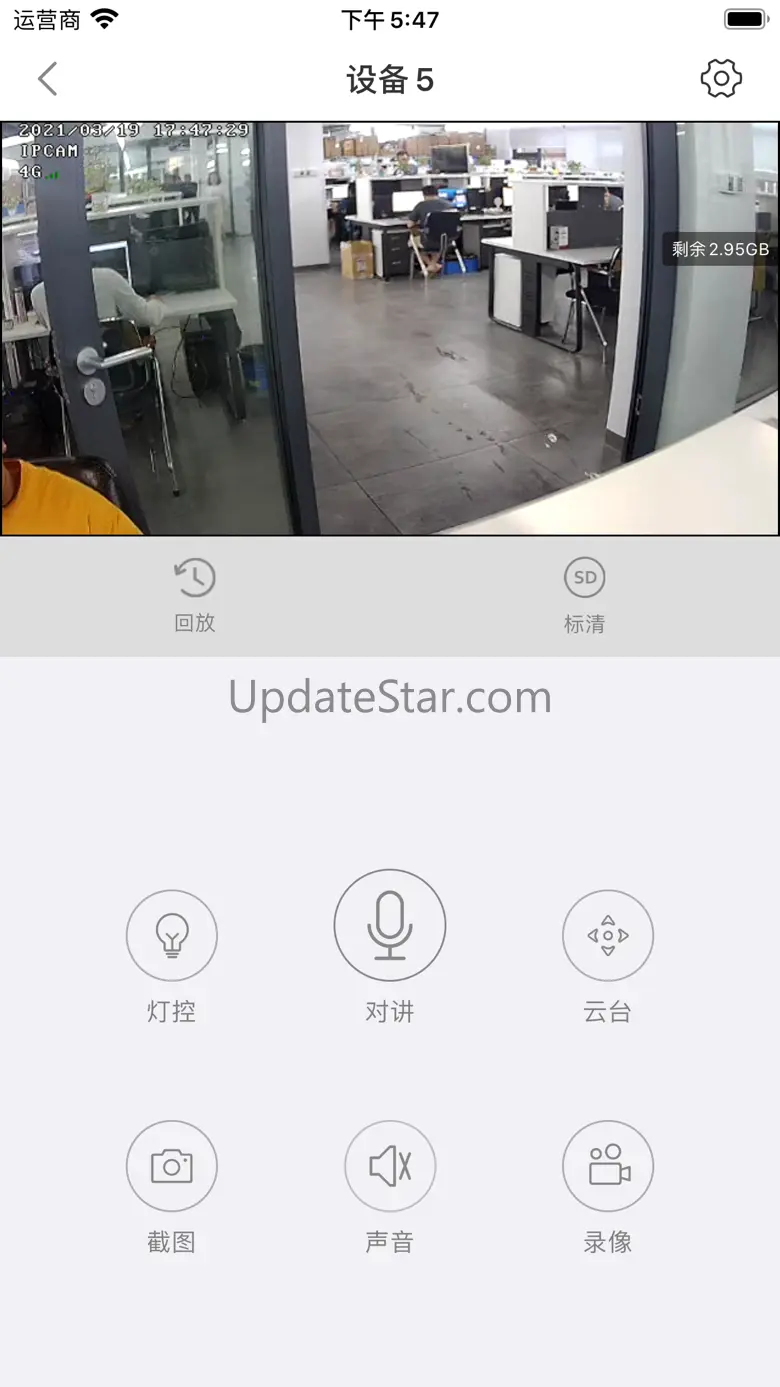Open device settings gear icon
Screen dimensions: 780x1387
(721, 79)
